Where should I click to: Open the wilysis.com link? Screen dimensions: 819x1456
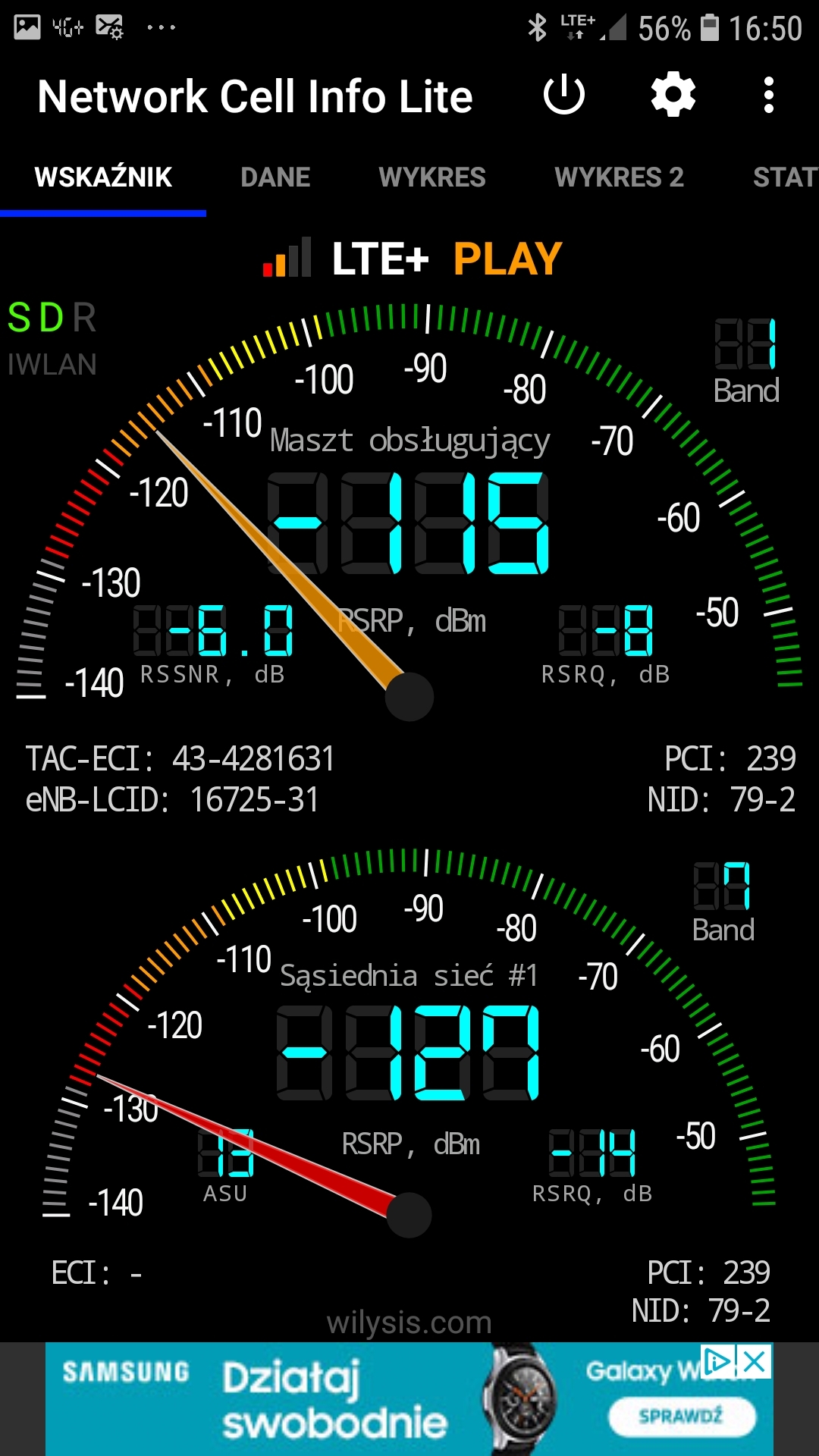click(x=409, y=1323)
